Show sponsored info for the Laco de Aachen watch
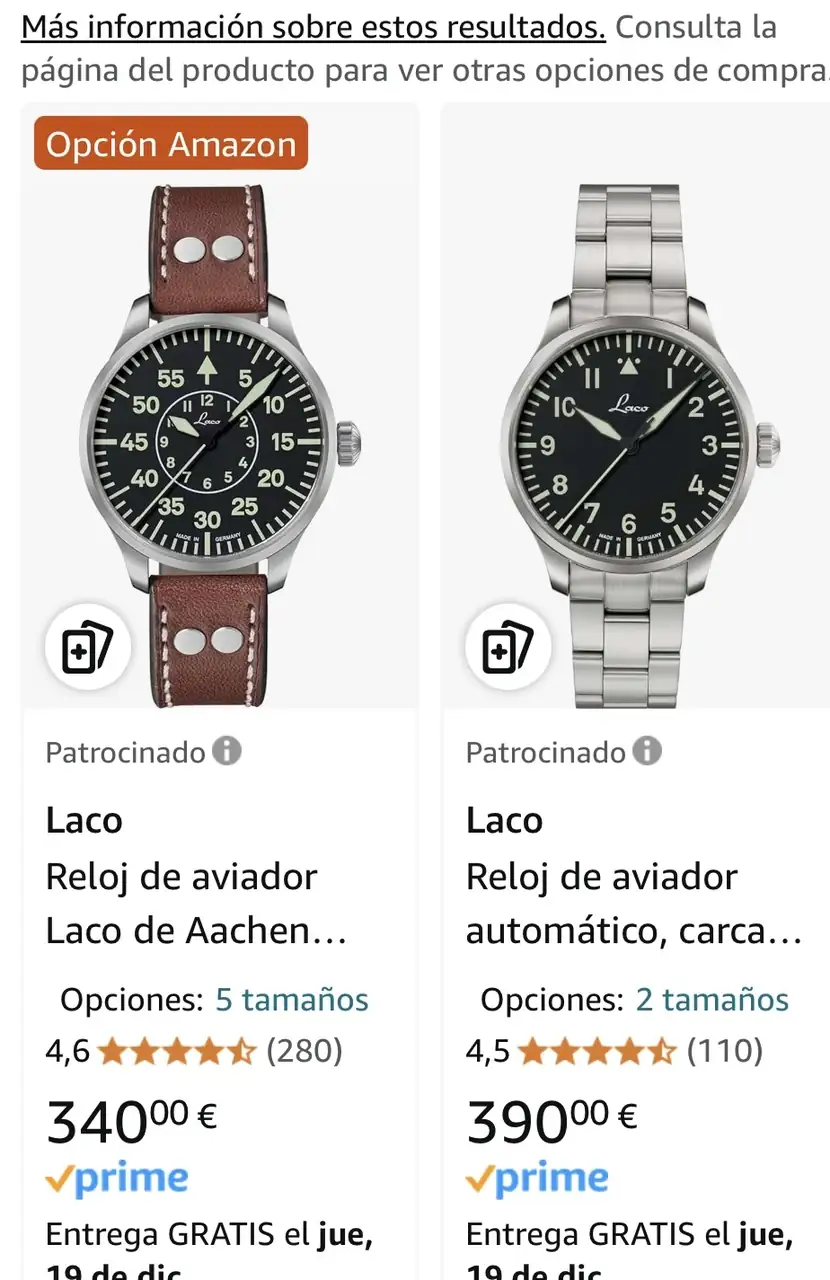 click(227, 751)
